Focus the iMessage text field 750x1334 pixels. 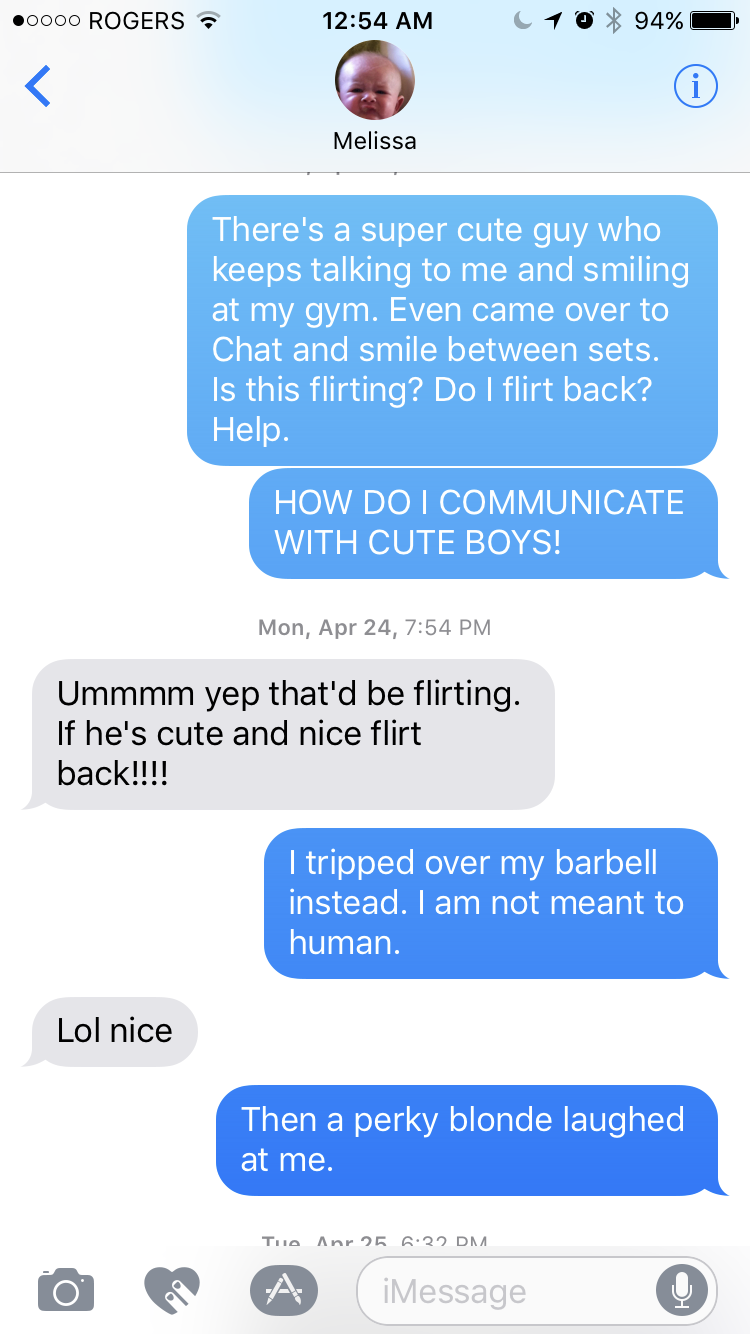click(x=500, y=1291)
